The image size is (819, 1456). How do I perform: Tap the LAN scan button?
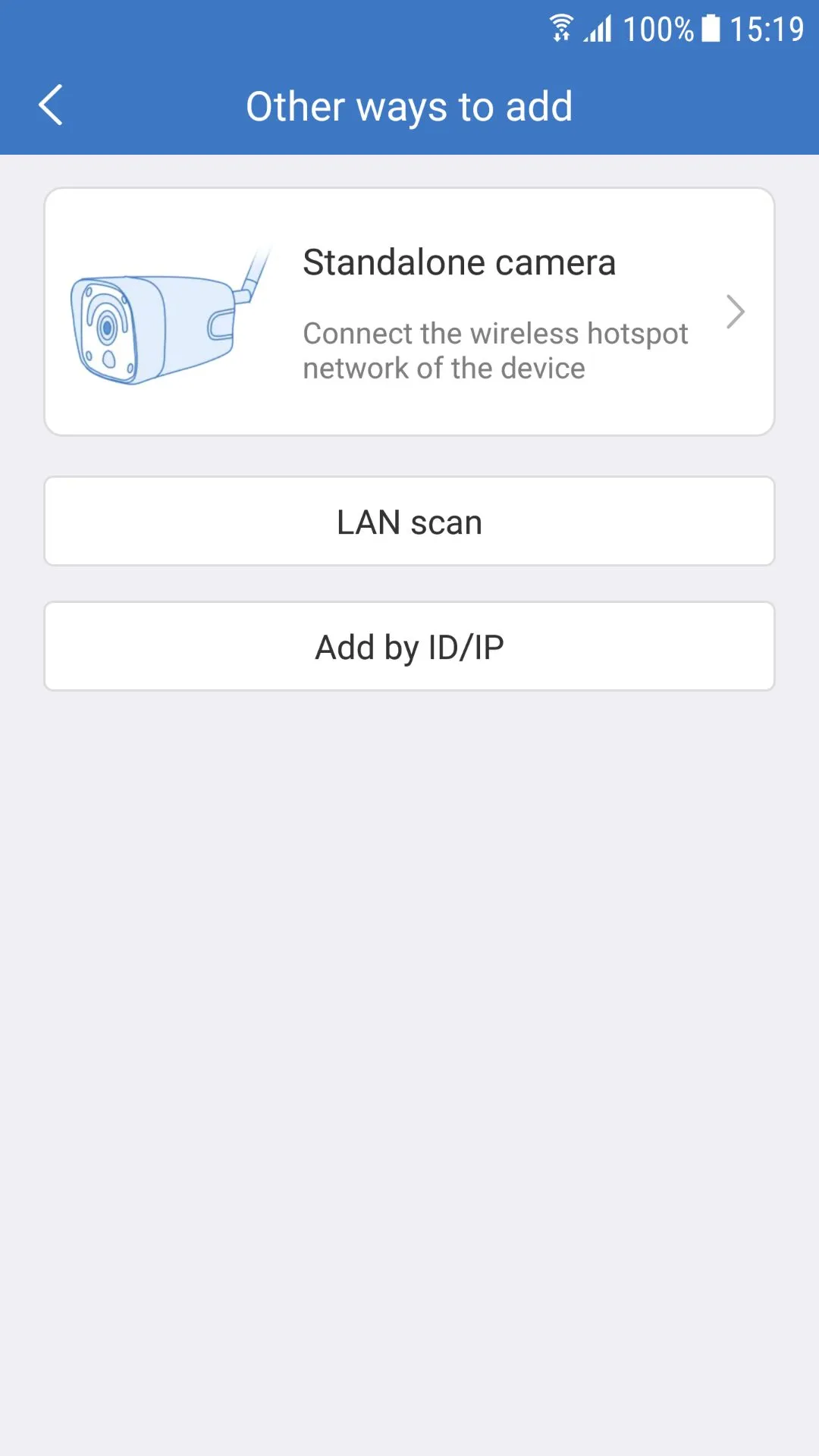[409, 522]
